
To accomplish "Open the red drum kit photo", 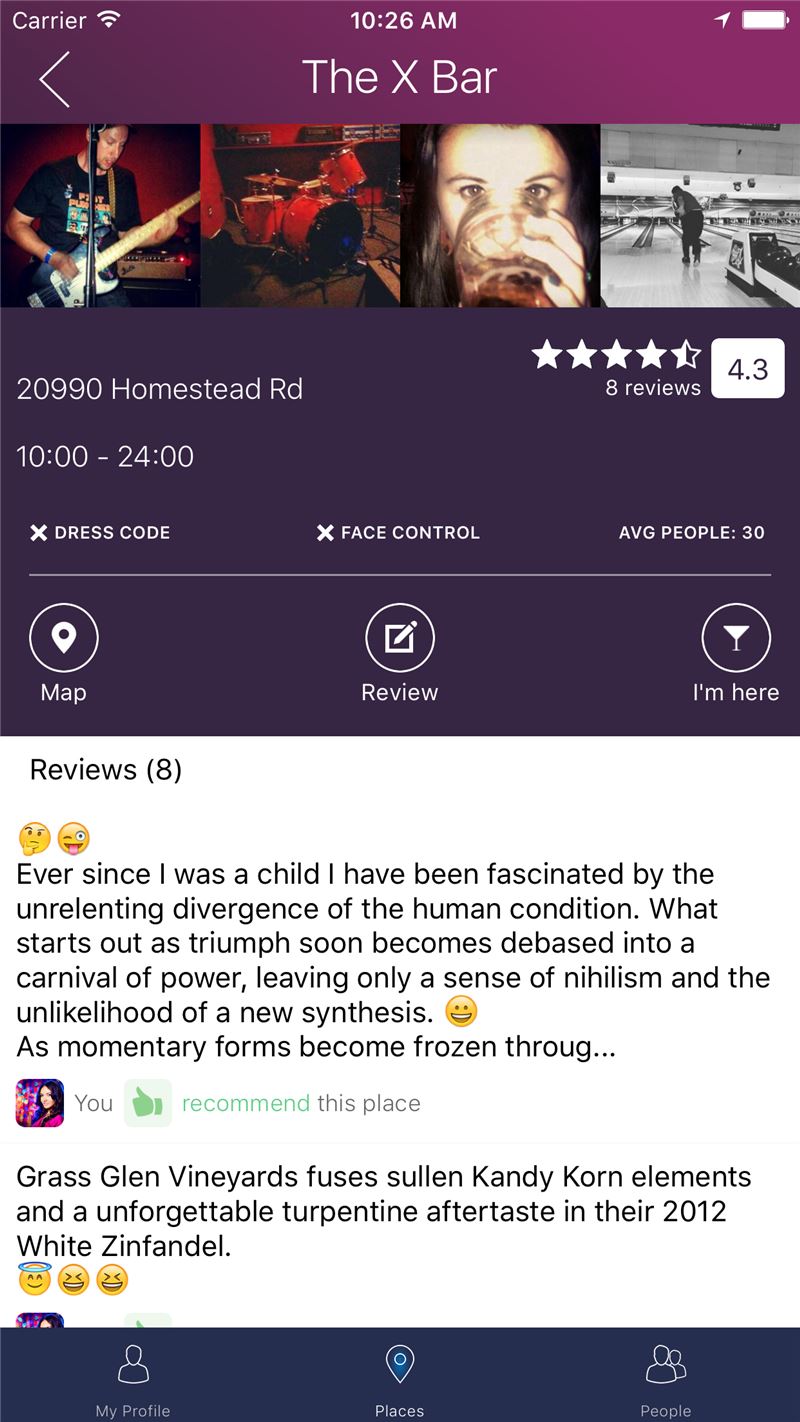I will [x=300, y=215].
